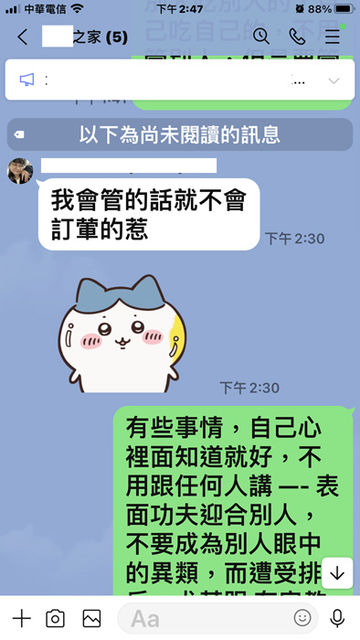Start a group call
Viewport: 360px width, 640px height.
click(x=297, y=37)
